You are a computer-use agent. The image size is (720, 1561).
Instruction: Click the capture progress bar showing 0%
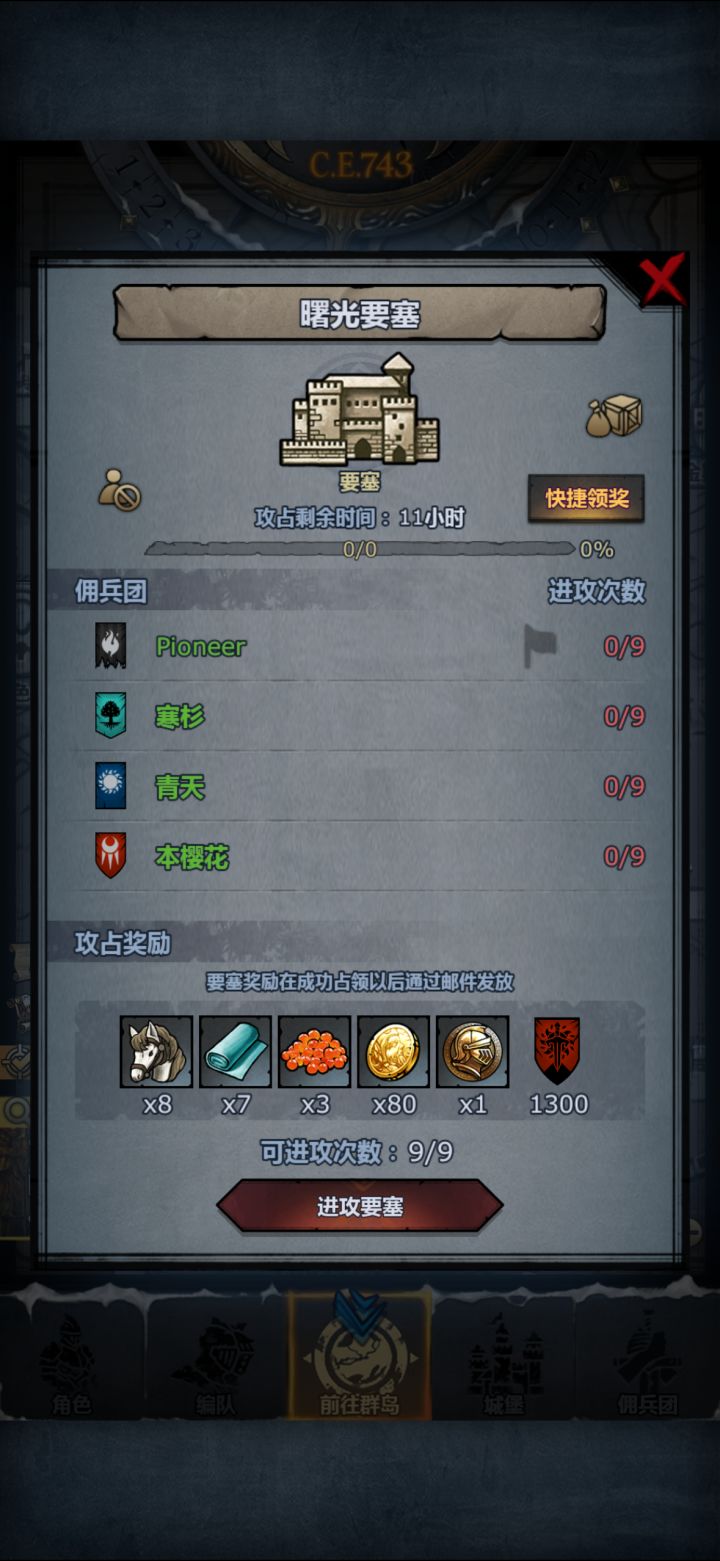pyautogui.click(x=360, y=547)
